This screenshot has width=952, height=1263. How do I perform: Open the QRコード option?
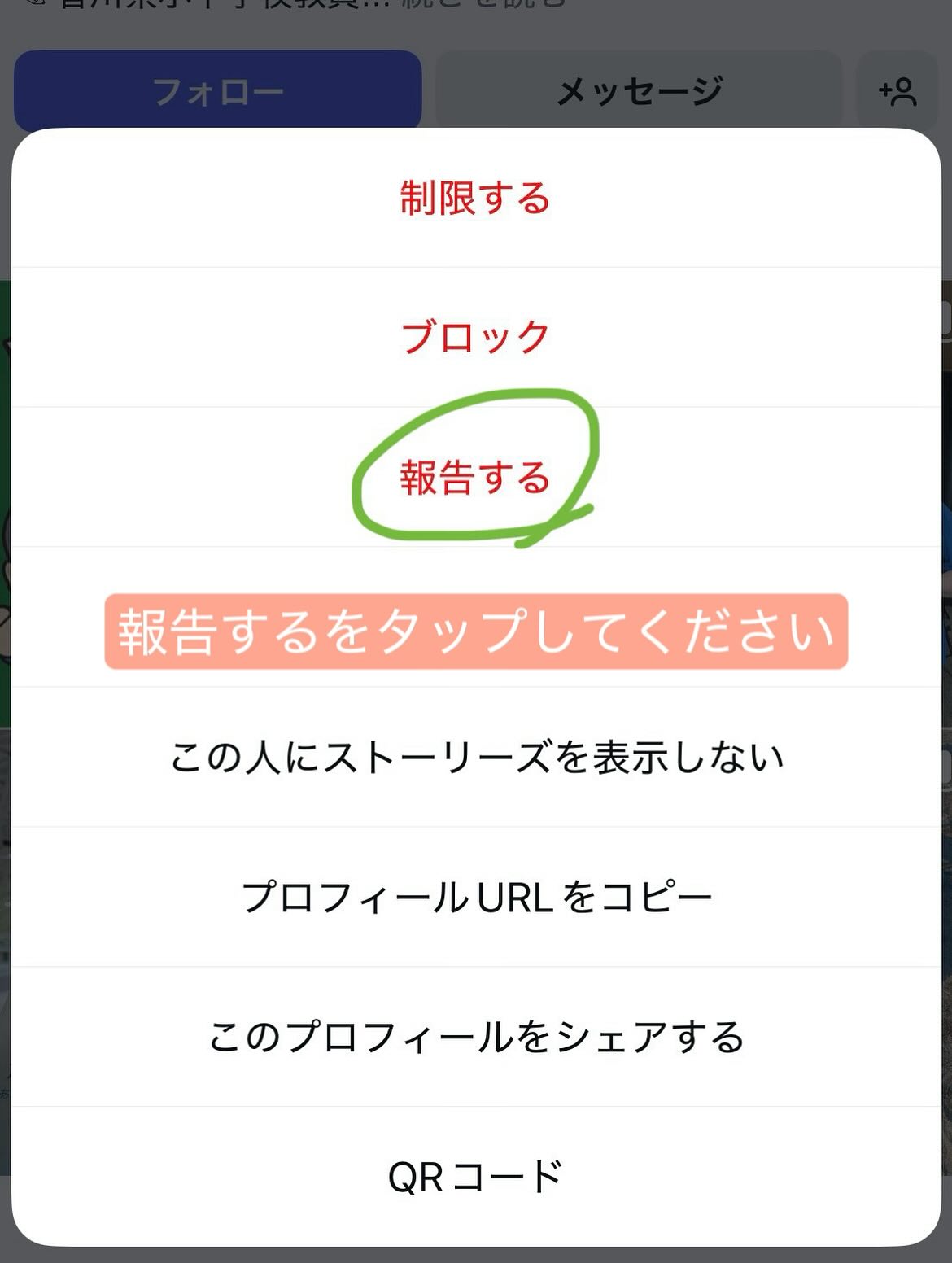[475, 1176]
